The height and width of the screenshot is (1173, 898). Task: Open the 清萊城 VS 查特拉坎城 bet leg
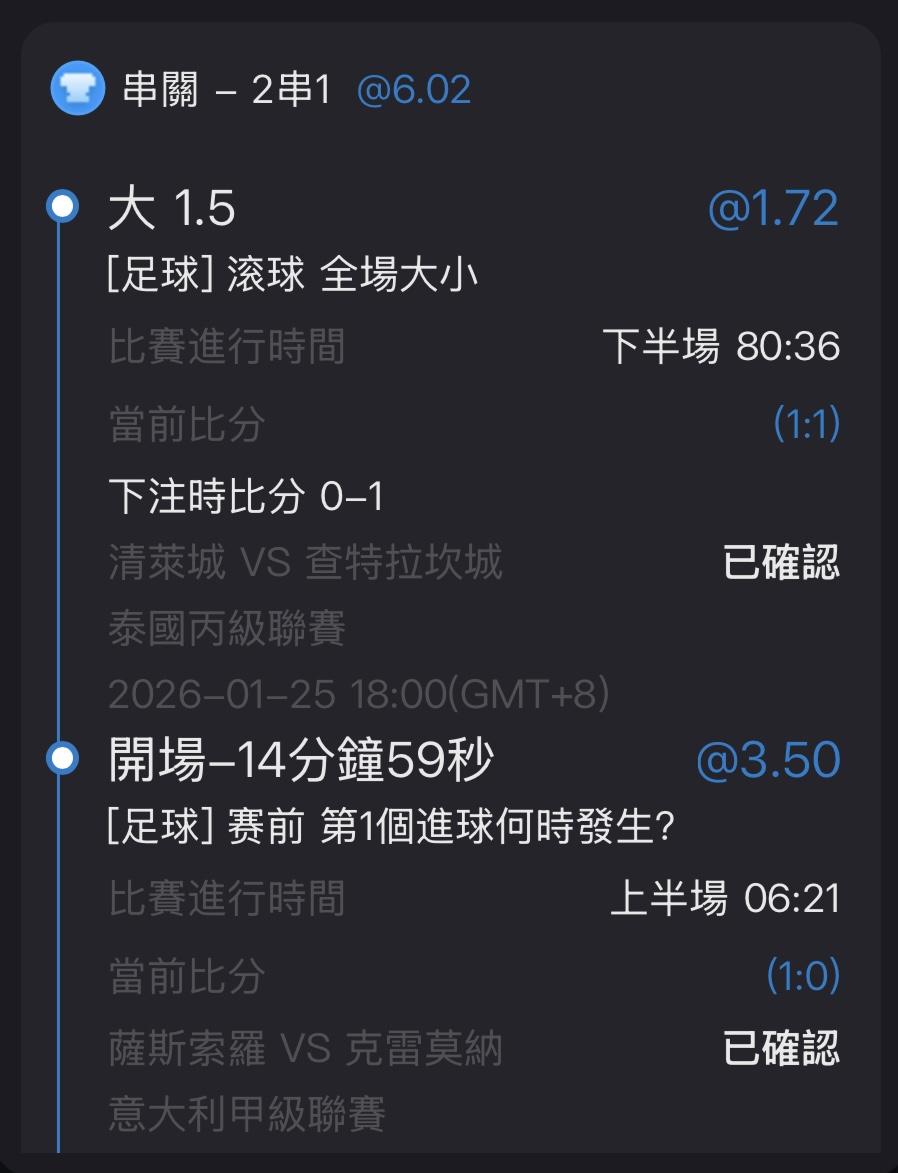[x=305, y=562]
